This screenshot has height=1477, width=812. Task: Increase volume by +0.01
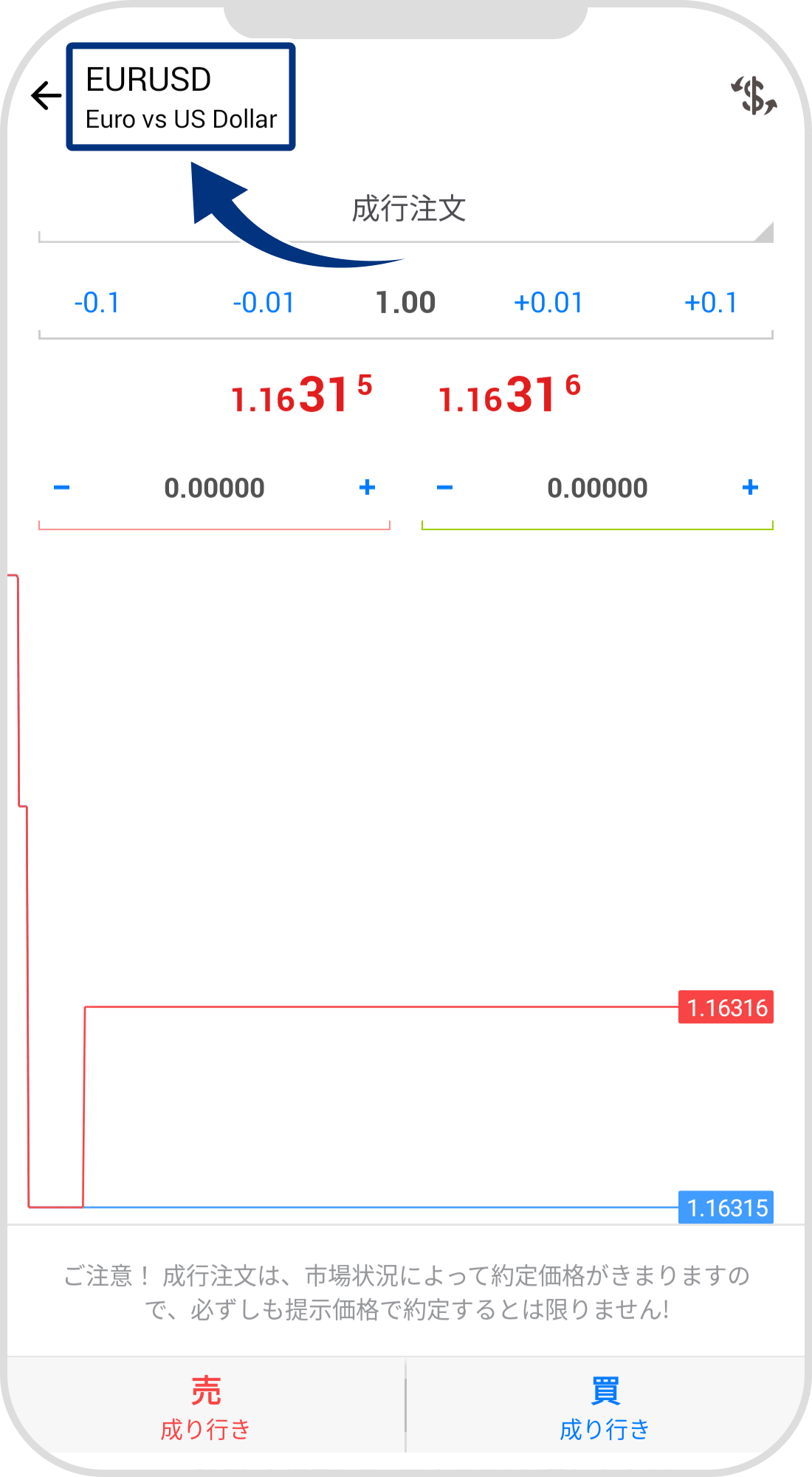[548, 303]
